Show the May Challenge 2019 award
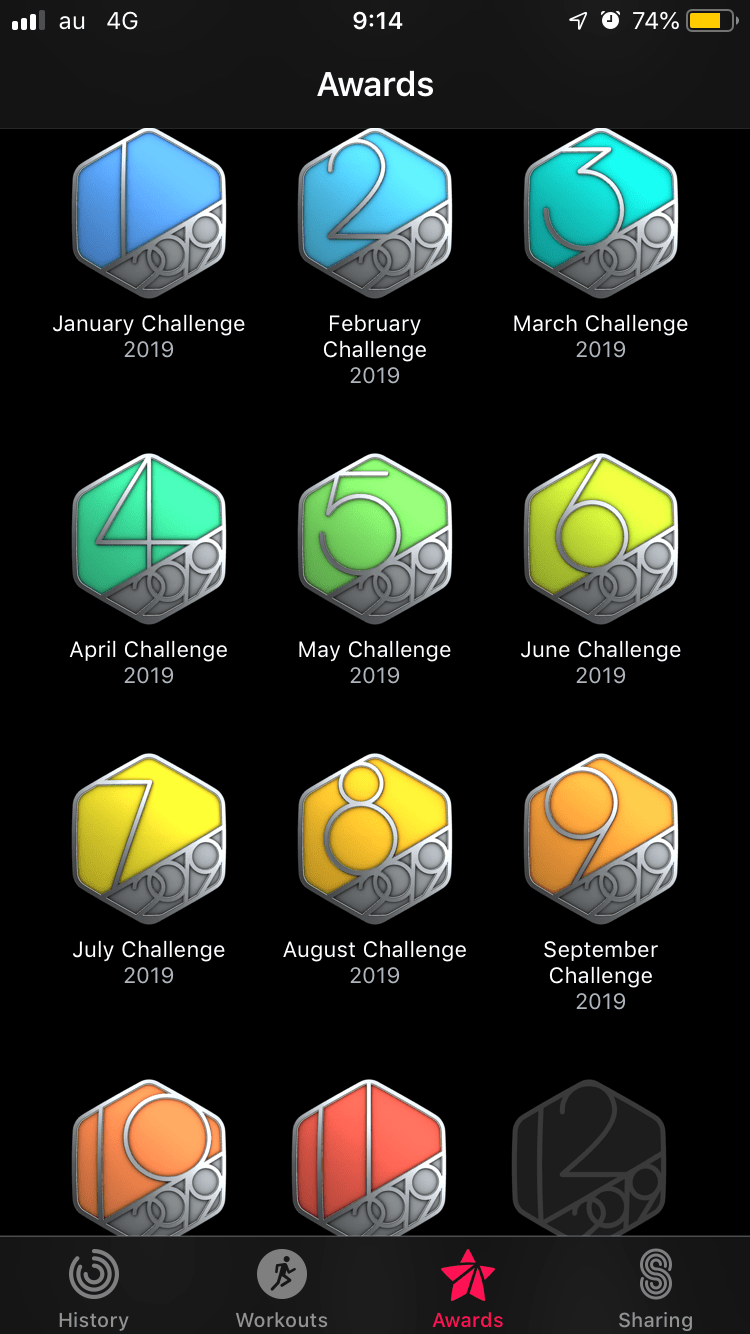The image size is (750, 1334). [375, 539]
